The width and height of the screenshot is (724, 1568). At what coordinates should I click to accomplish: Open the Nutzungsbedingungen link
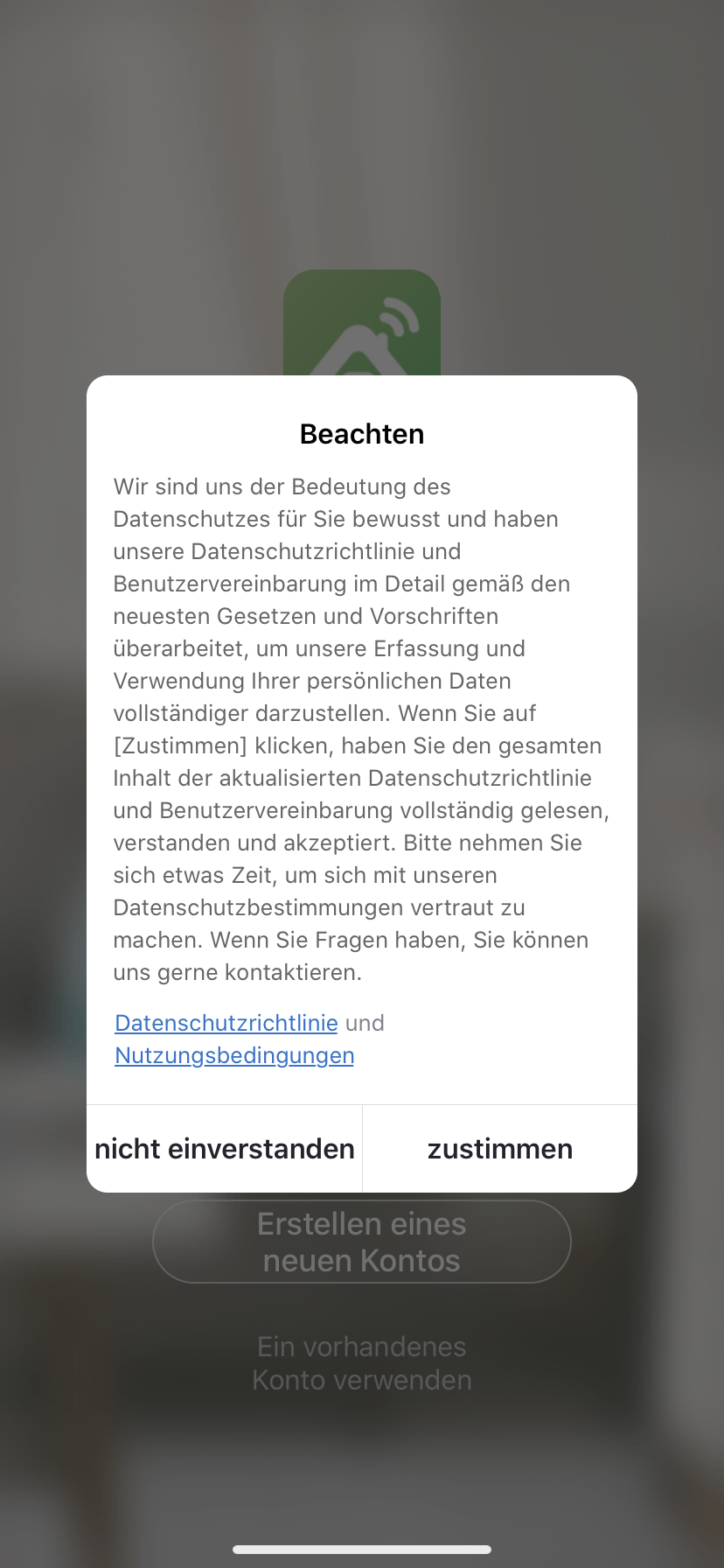click(x=234, y=1055)
